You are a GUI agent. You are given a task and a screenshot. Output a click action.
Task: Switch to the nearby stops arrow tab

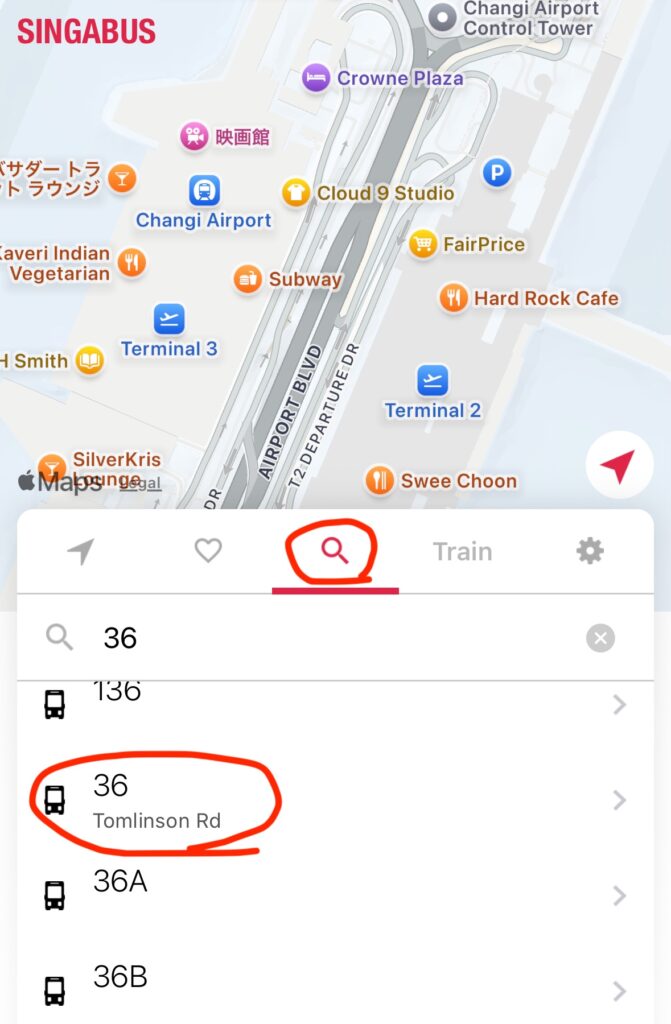pyautogui.click(x=81, y=551)
